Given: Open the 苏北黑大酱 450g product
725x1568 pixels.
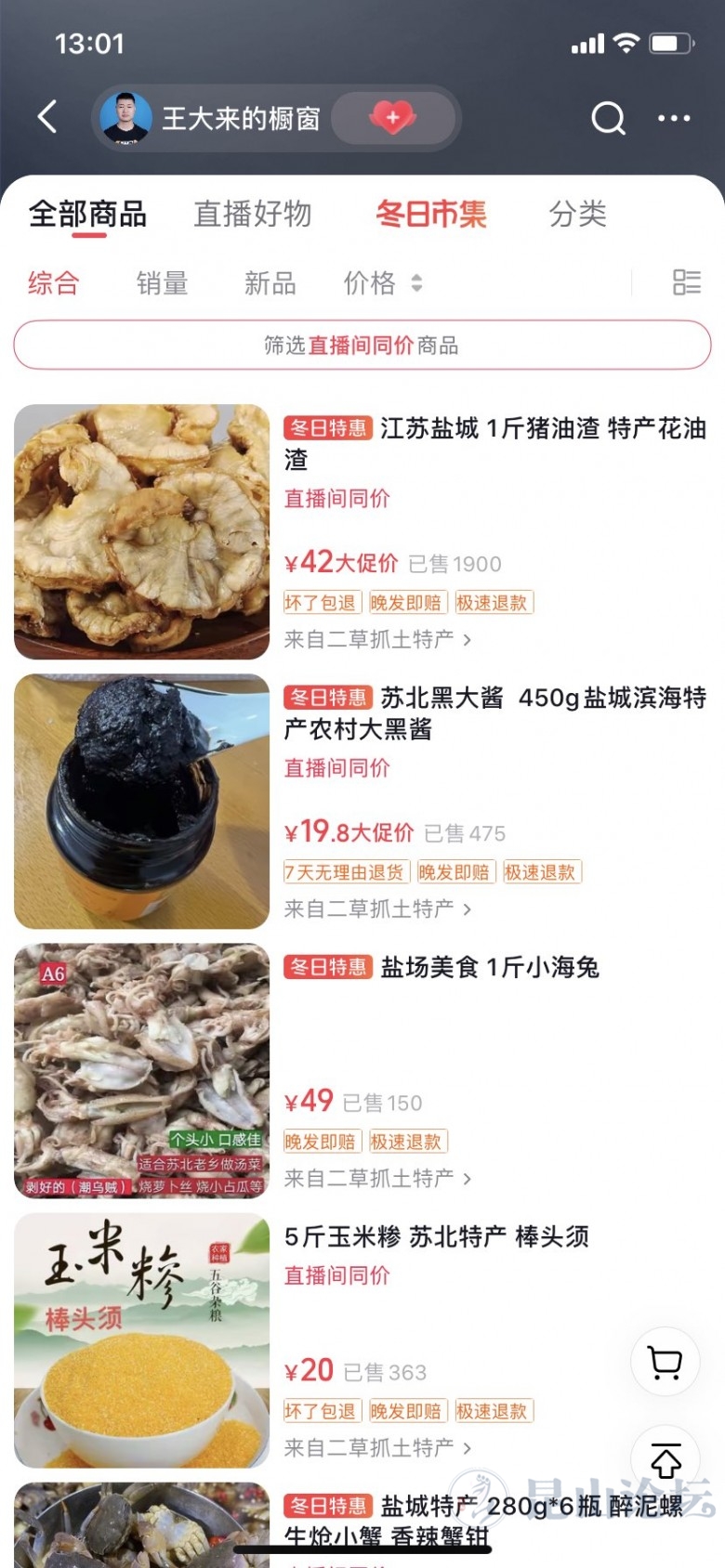Looking at the screenshot, I should tap(494, 712).
